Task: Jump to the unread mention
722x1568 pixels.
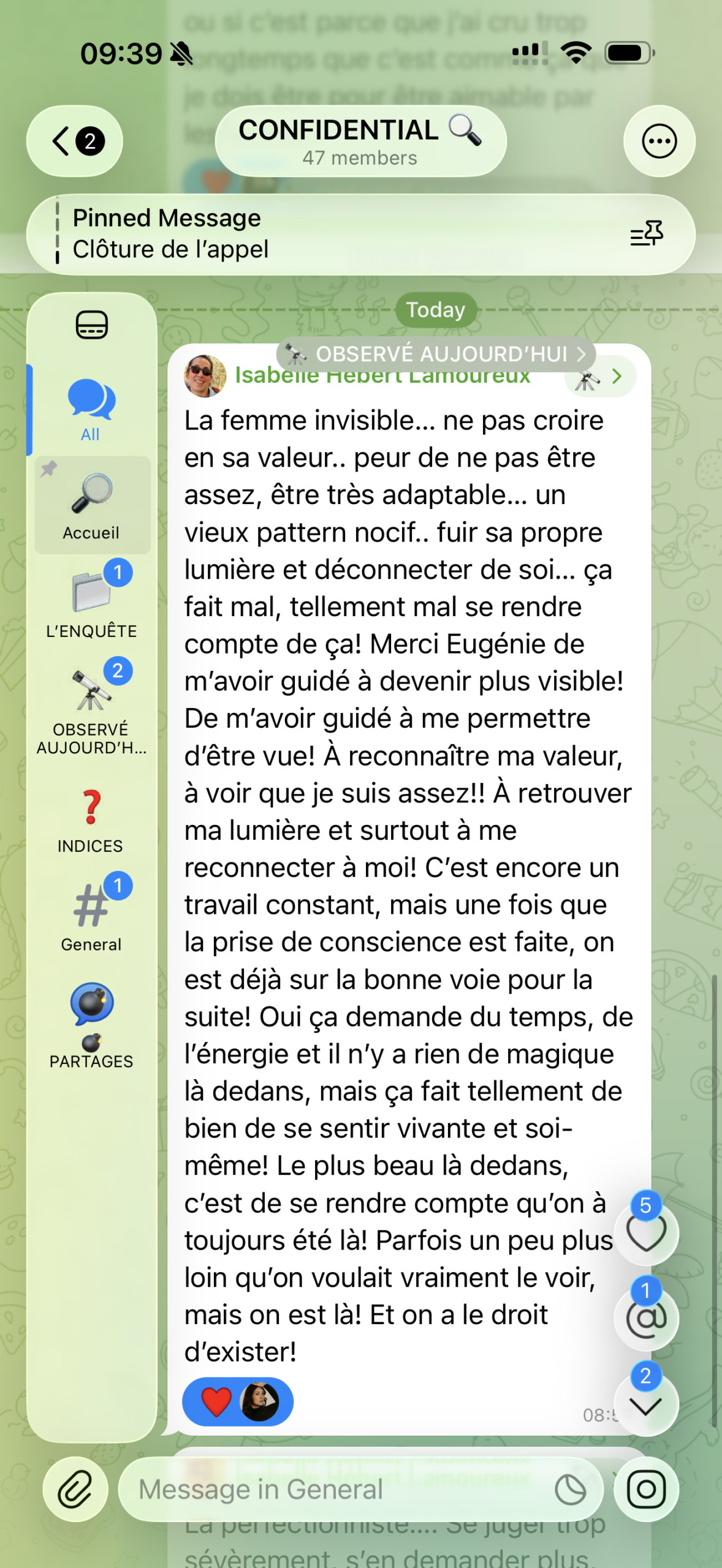Action: point(646,1317)
